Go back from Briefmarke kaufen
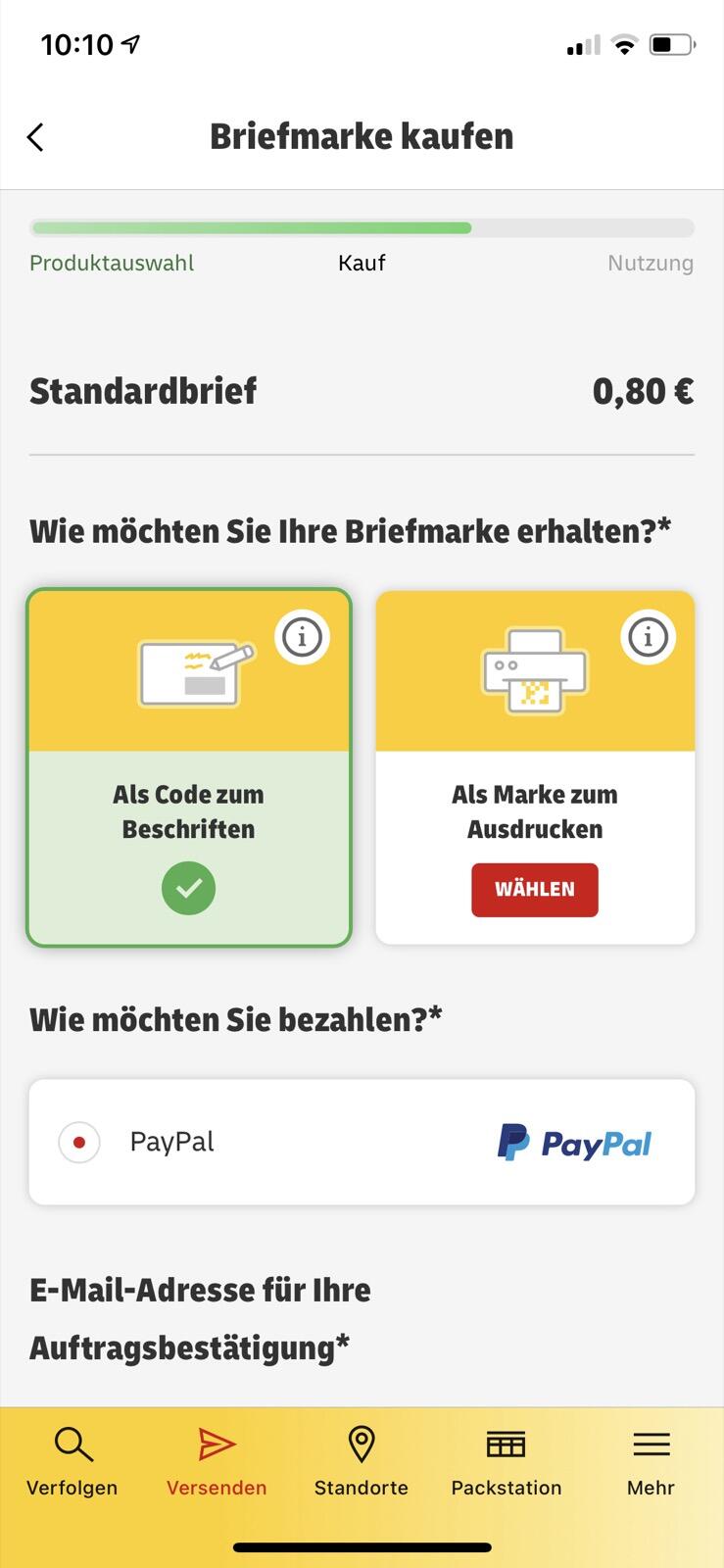The image size is (724, 1568). pos(36,137)
